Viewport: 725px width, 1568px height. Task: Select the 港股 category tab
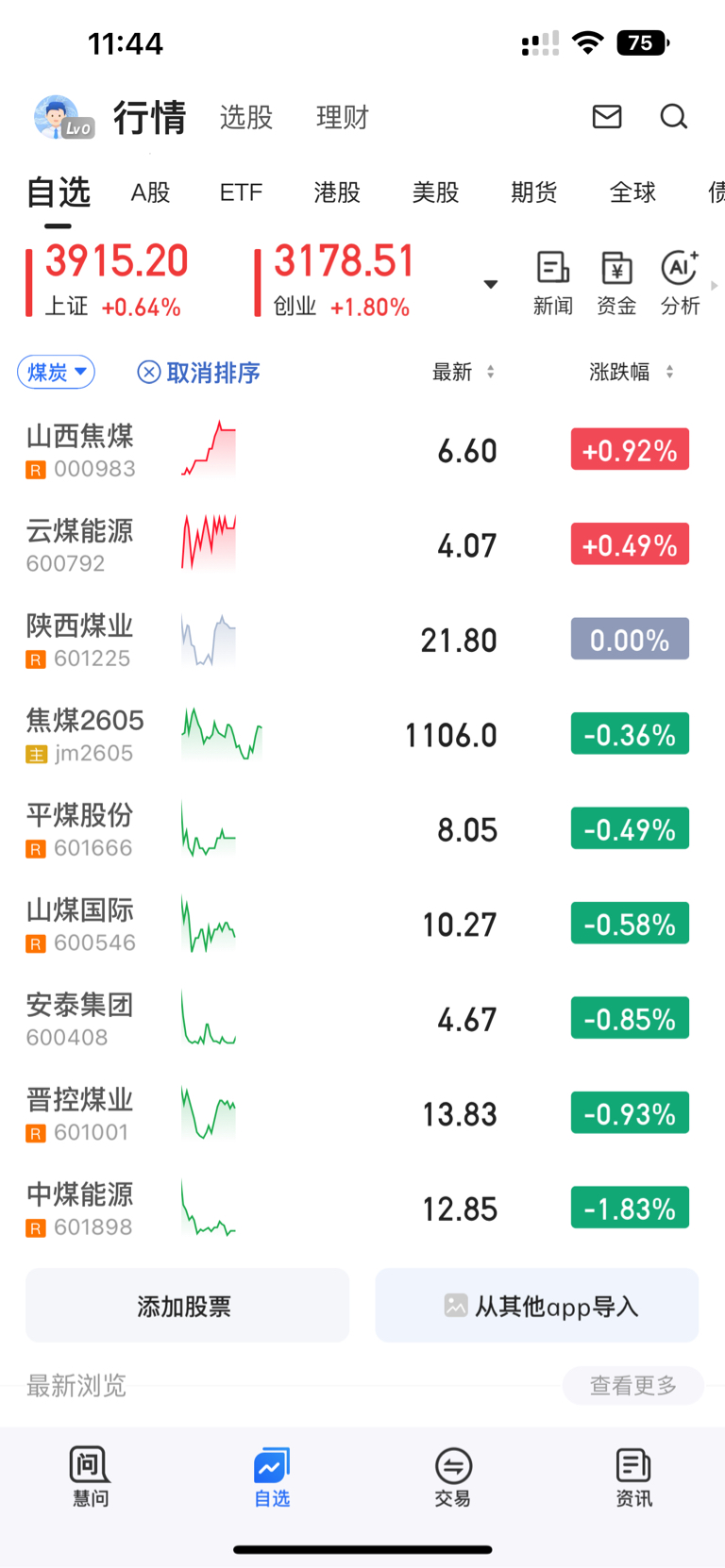point(337,192)
